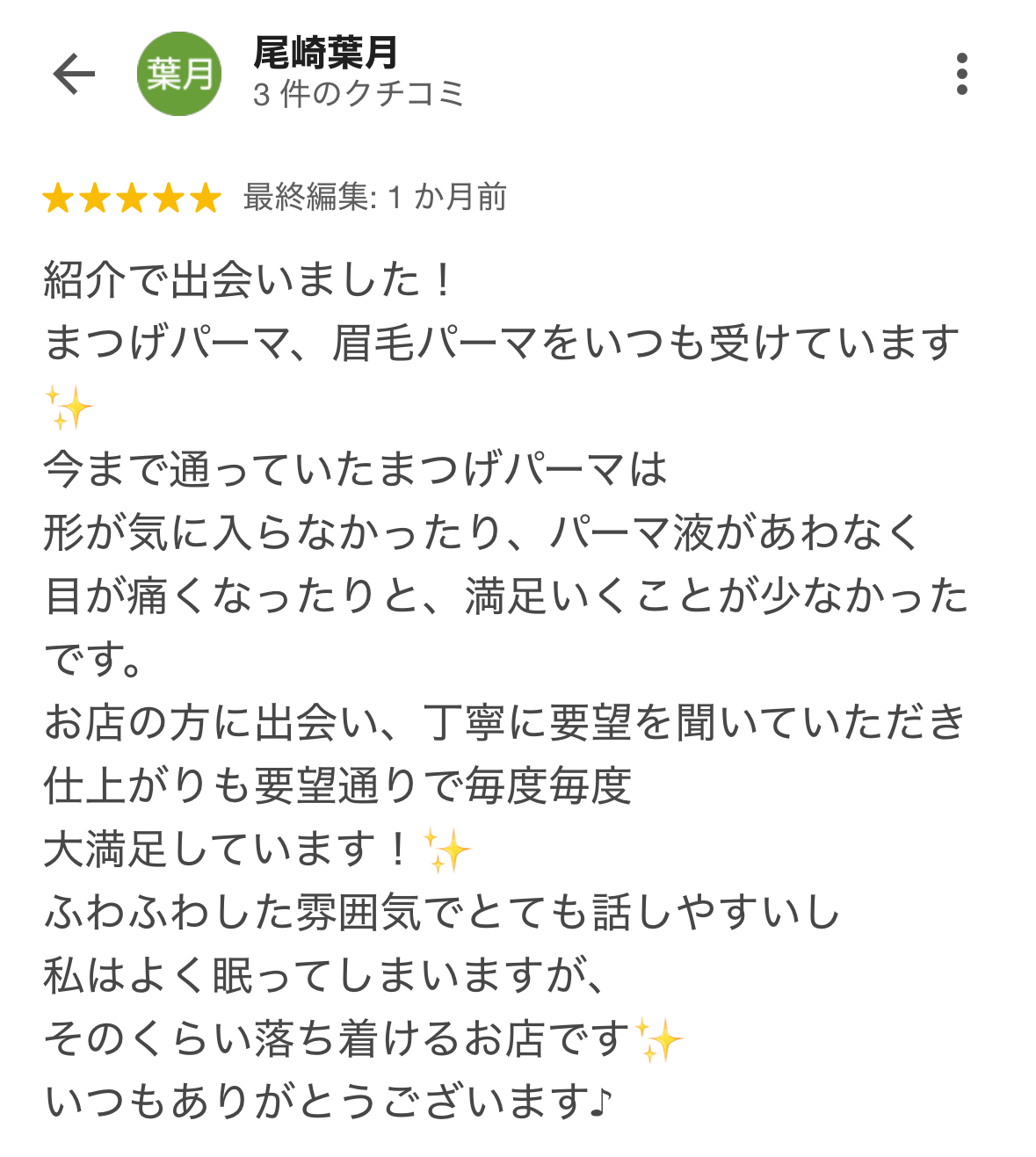
Task: Go back using the arrow icon
Action: click(74, 74)
